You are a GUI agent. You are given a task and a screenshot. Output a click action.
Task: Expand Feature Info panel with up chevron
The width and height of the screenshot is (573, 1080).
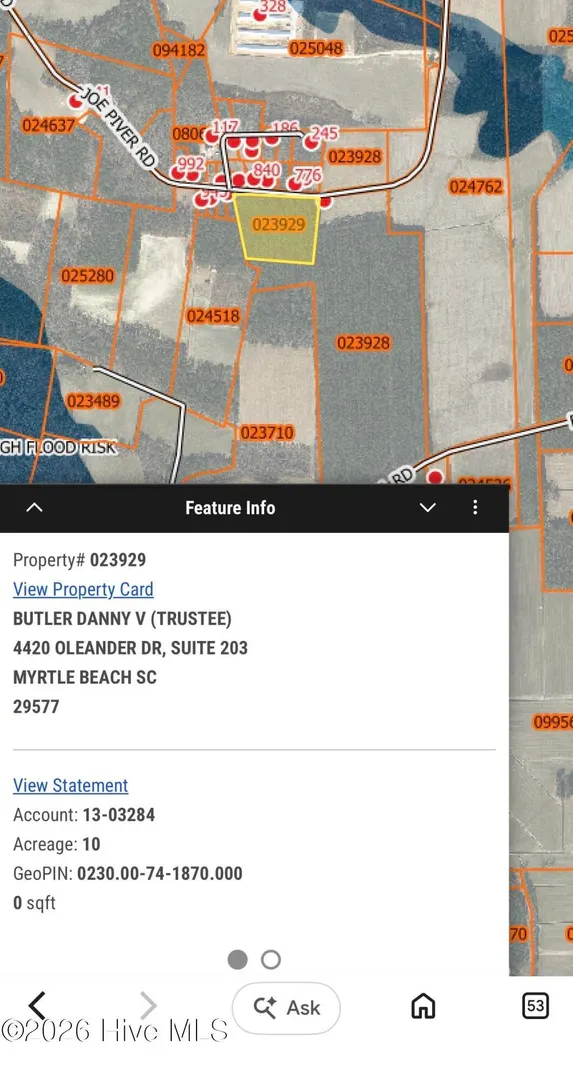[x=34, y=508]
